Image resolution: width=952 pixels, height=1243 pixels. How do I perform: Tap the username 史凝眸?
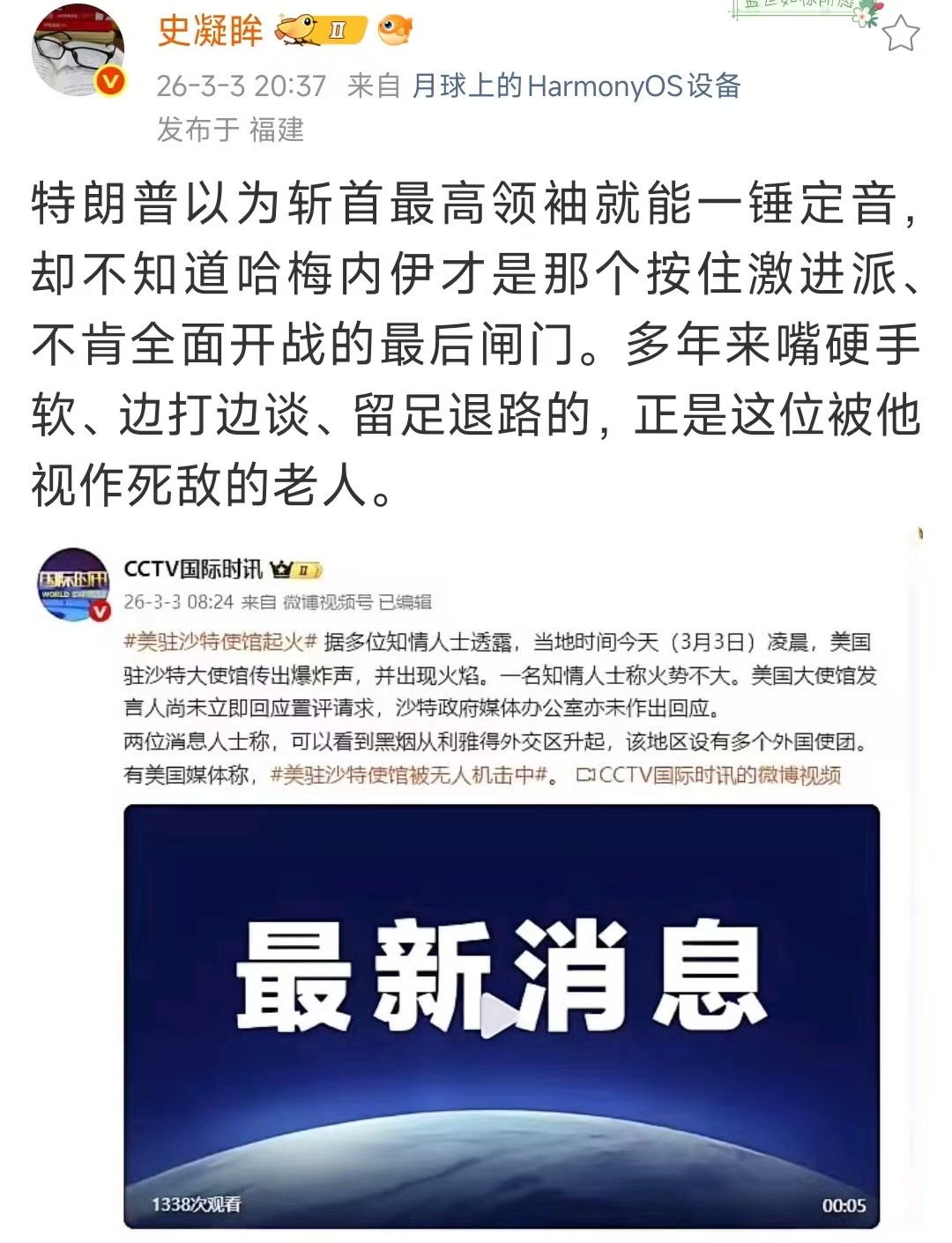tap(210, 32)
